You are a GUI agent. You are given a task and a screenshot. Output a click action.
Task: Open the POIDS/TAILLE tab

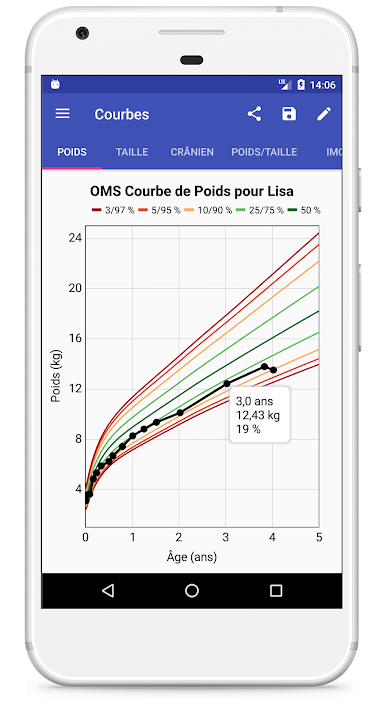pyautogui.click(x=264, y=152)
